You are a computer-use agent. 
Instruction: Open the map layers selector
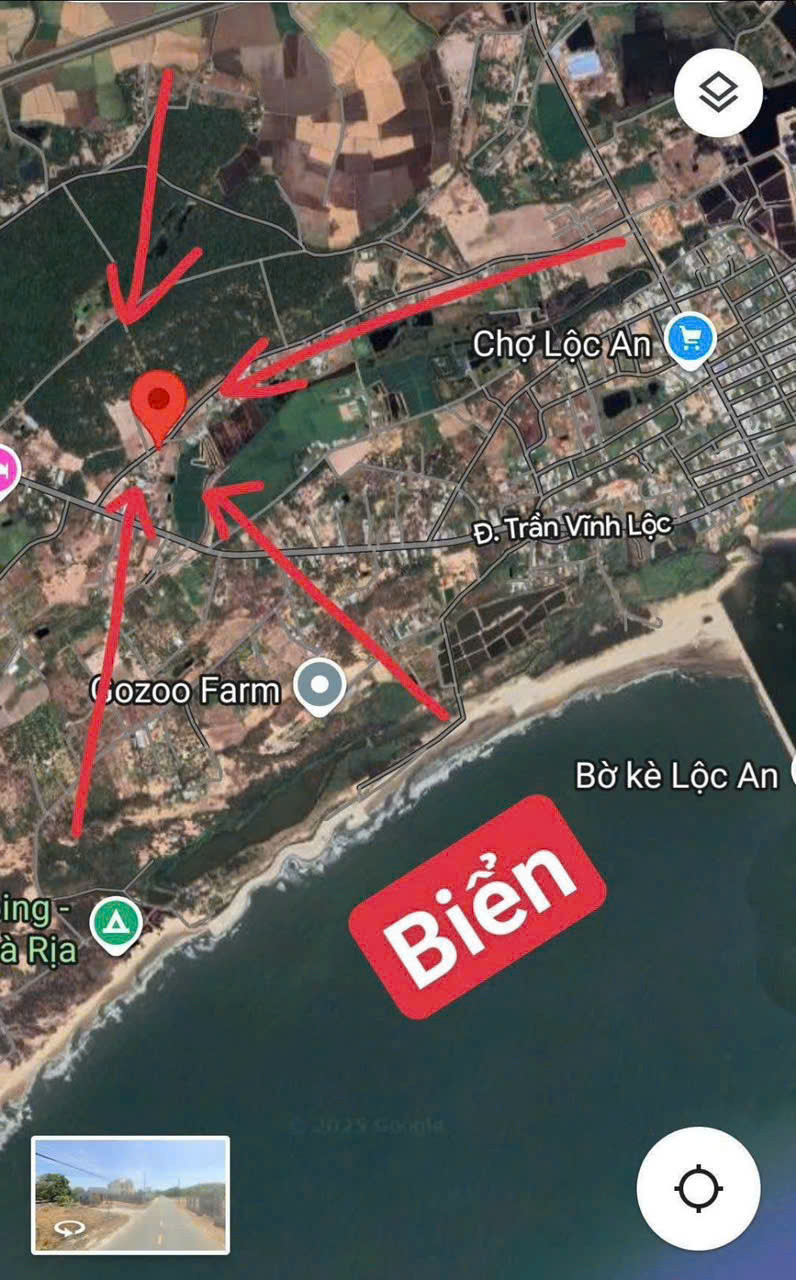click(718, 94)
